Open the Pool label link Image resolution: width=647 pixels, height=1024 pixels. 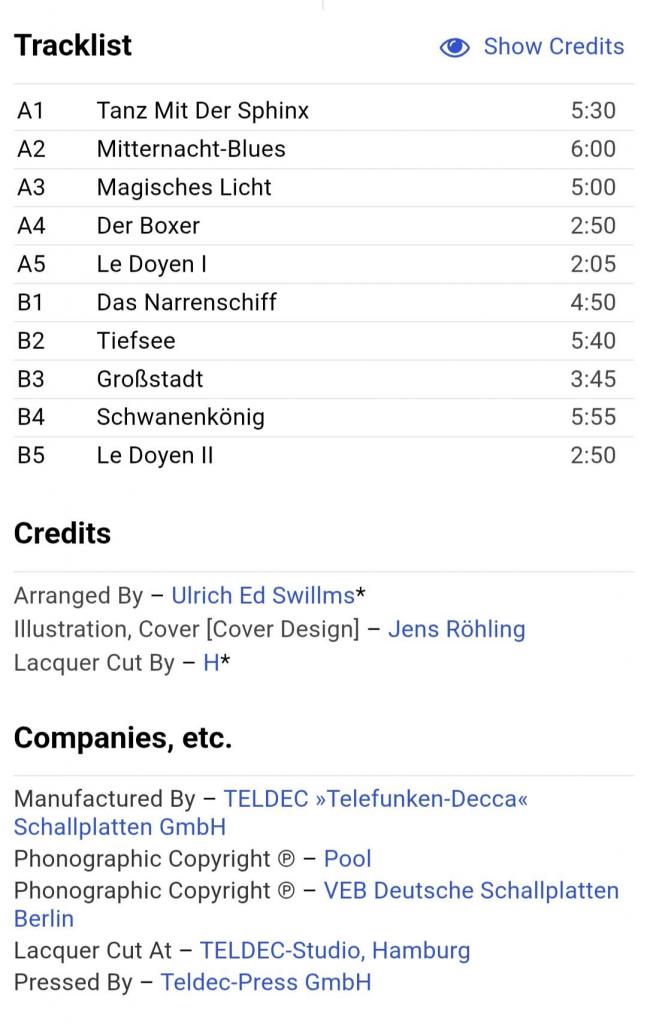pos(347,858)
